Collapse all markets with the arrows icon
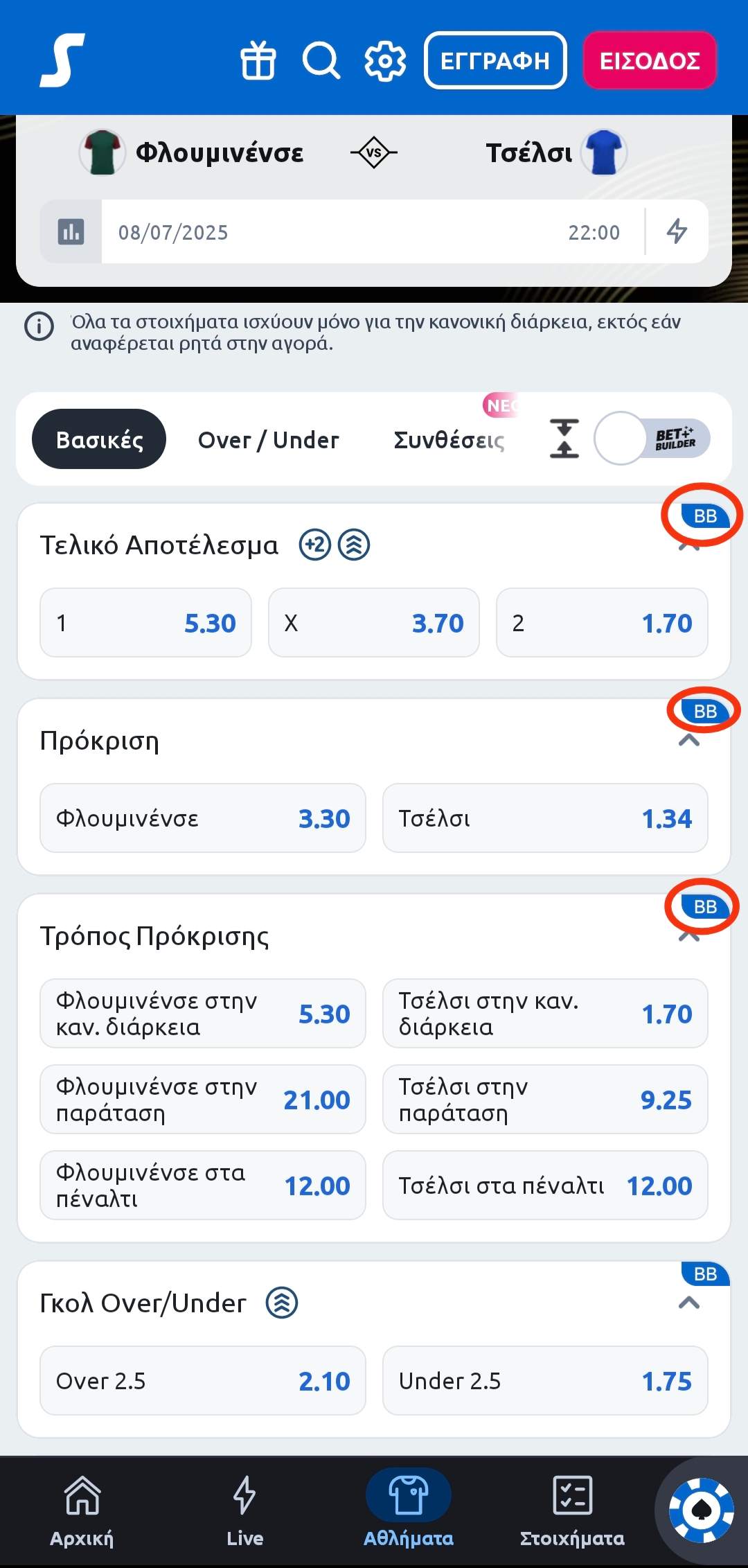This screenshot has height=1568, width=748. 564,439
